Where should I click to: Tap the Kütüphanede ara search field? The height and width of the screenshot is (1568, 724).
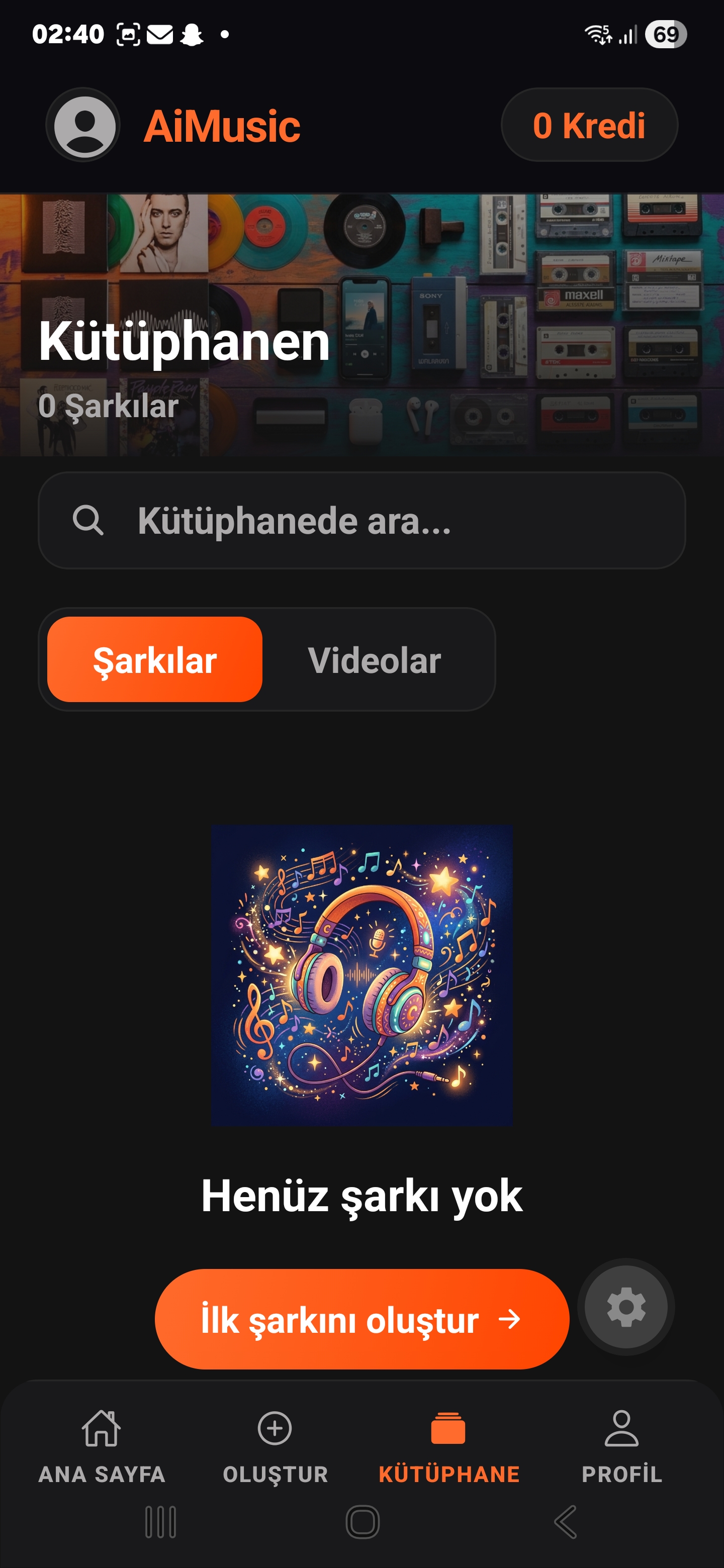click(361, 521)
